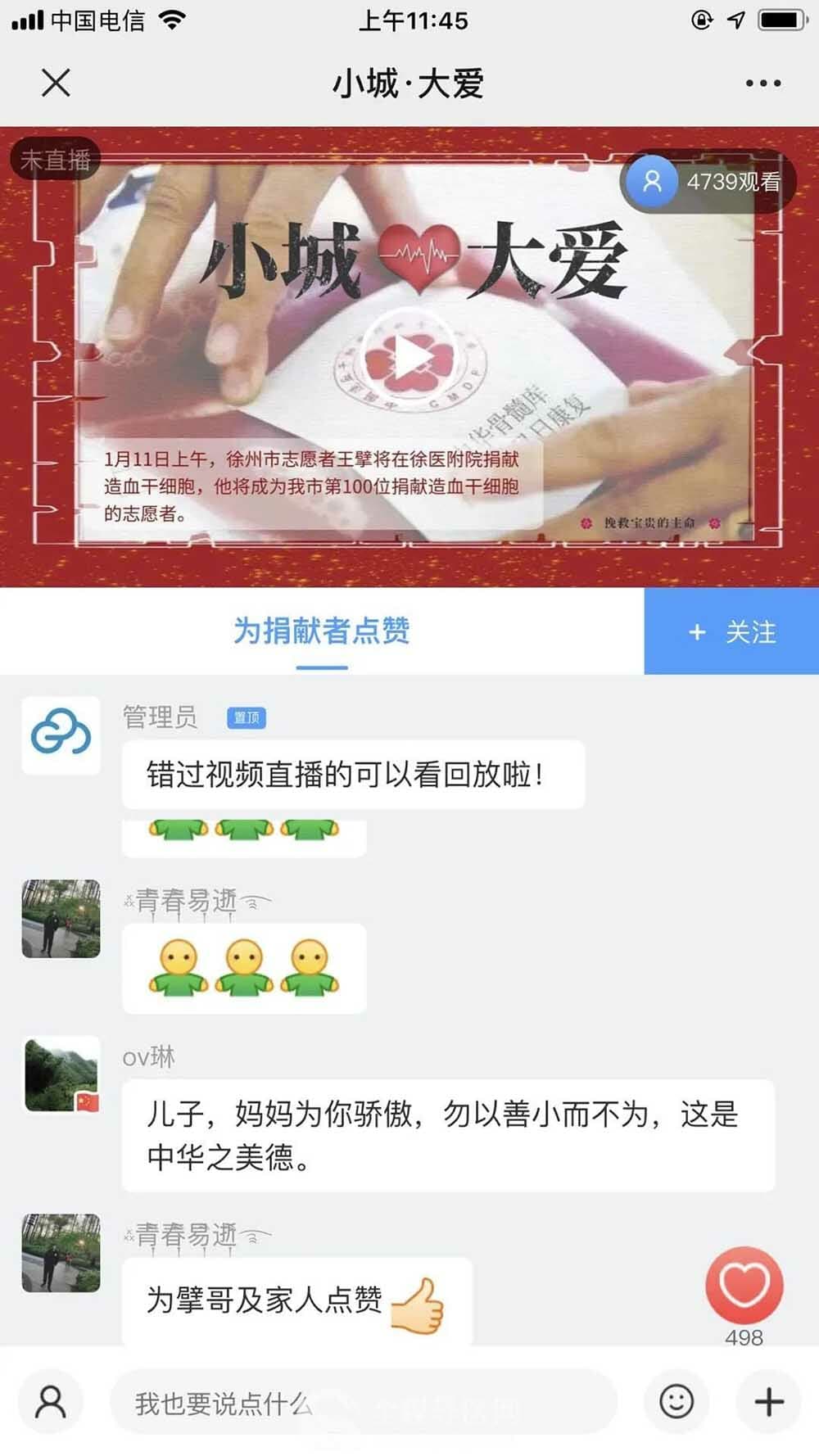Viewport: 819px width, 1456px height.
Task: Play the 小城大爱 video
Action: [x=409, y=357]
